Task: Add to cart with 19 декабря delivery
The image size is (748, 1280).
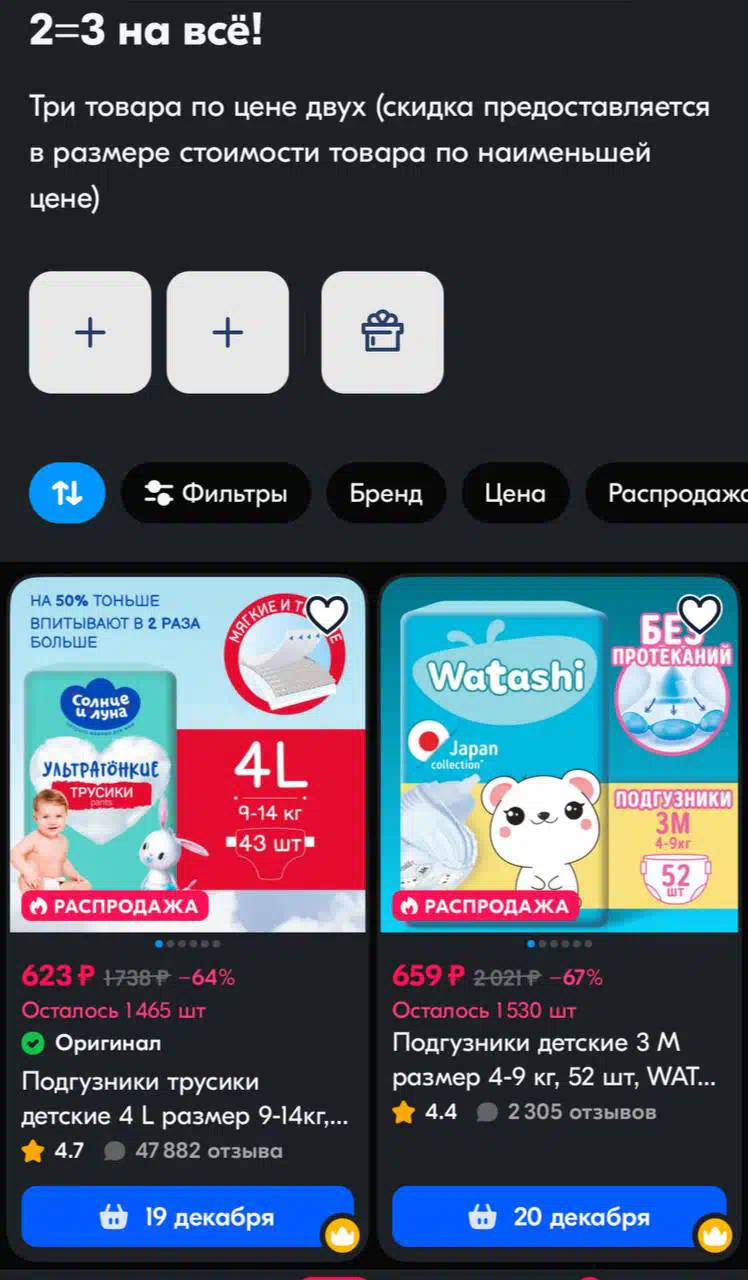Action: [x=188, y=1217]
